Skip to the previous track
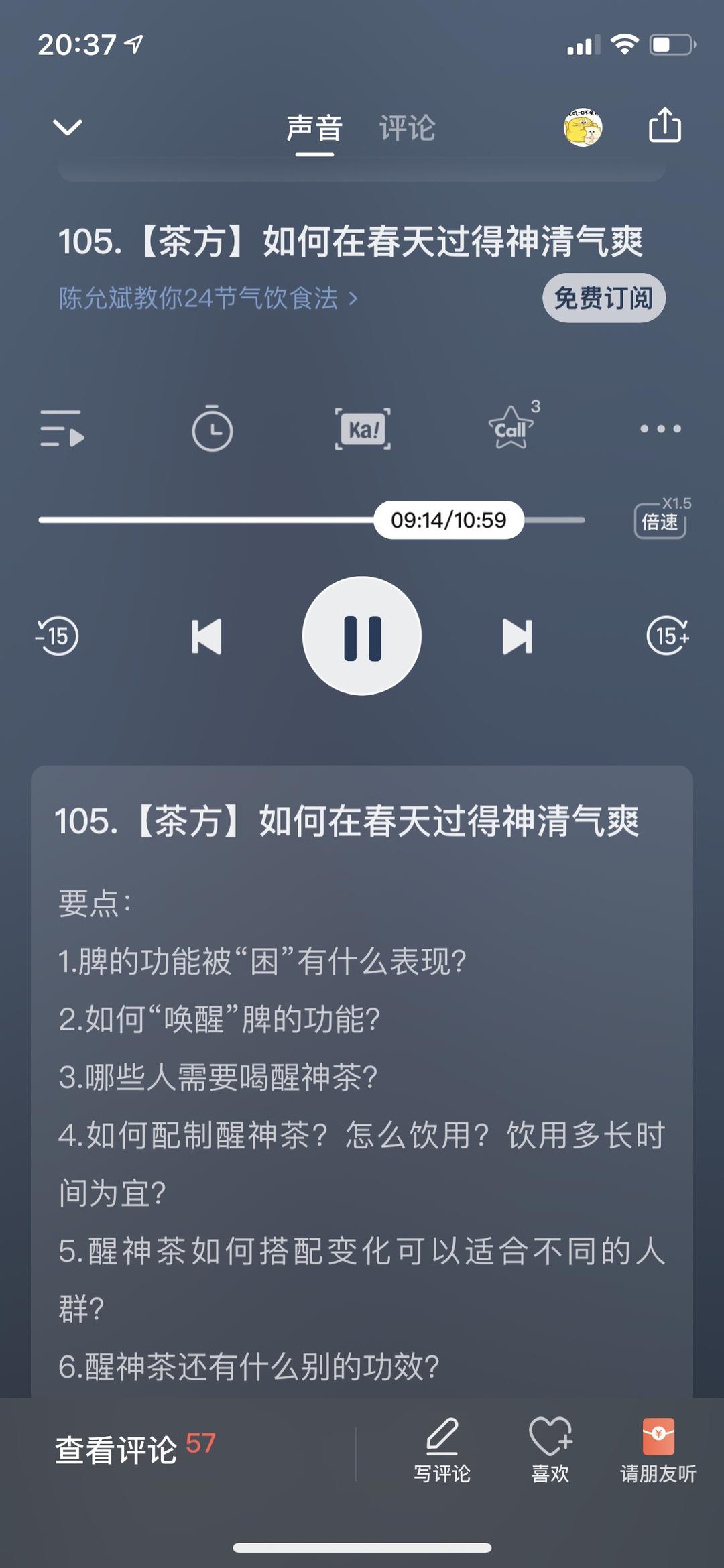The image size is (724, 1568). pyautogui.click(x=206, y=636)
